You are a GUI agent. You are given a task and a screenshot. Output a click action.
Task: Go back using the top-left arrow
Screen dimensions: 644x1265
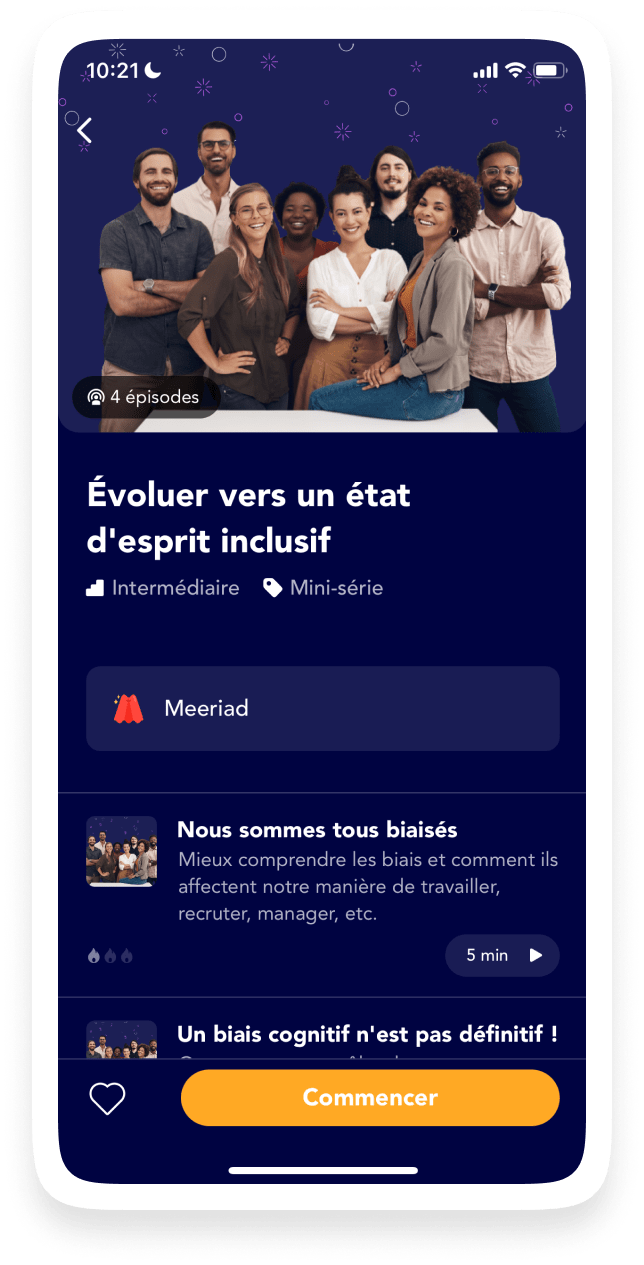pyautogui.click(x=85, y=130)
